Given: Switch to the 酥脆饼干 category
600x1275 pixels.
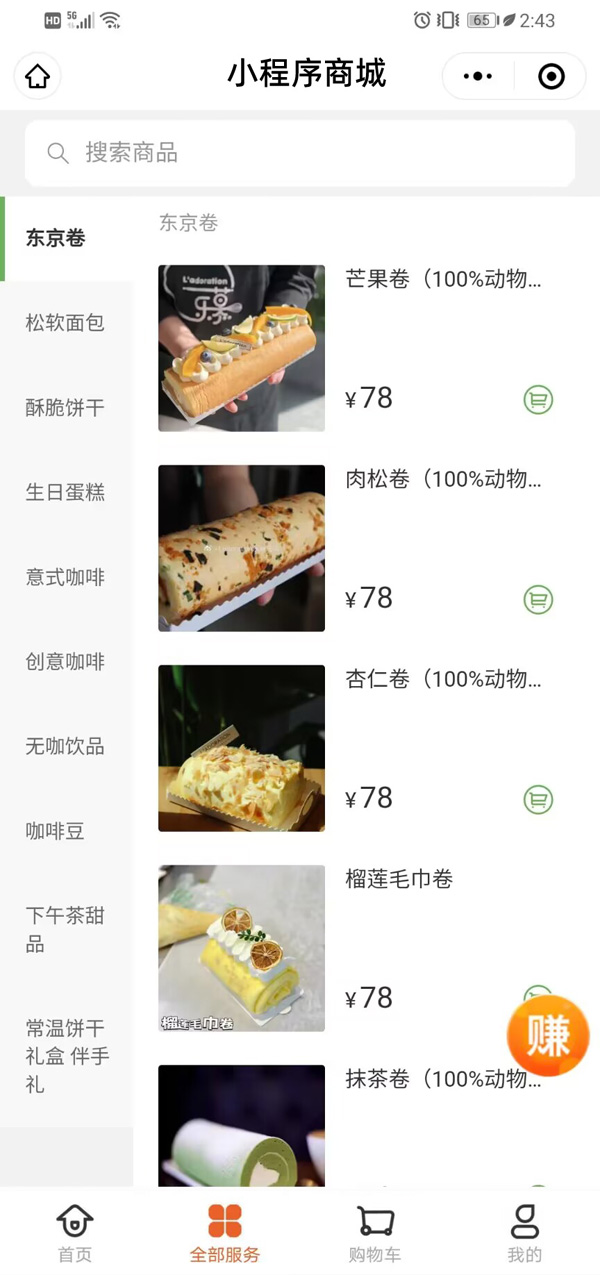Looking at the screenshot, I should point(65,408).
